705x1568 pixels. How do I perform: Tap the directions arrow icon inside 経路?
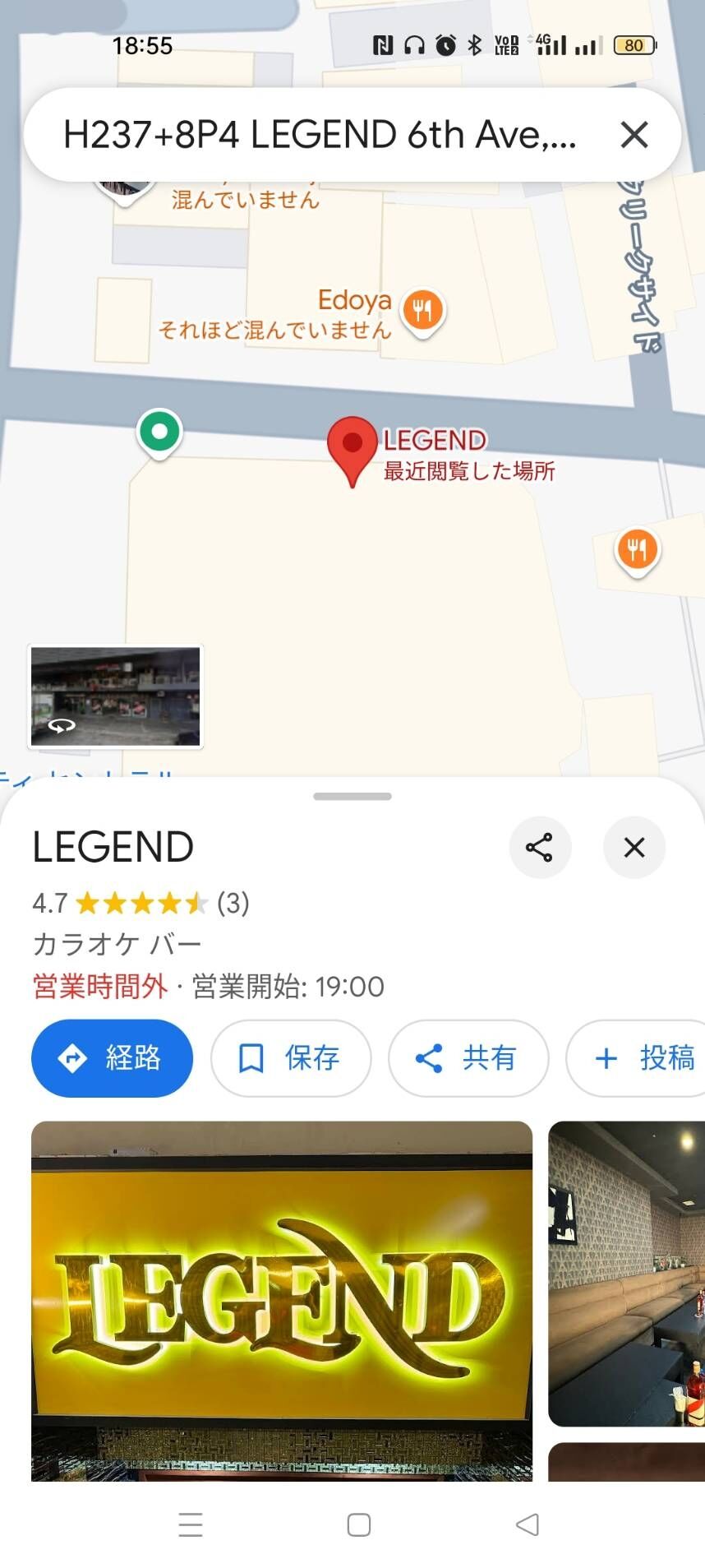coord(74,1059)
